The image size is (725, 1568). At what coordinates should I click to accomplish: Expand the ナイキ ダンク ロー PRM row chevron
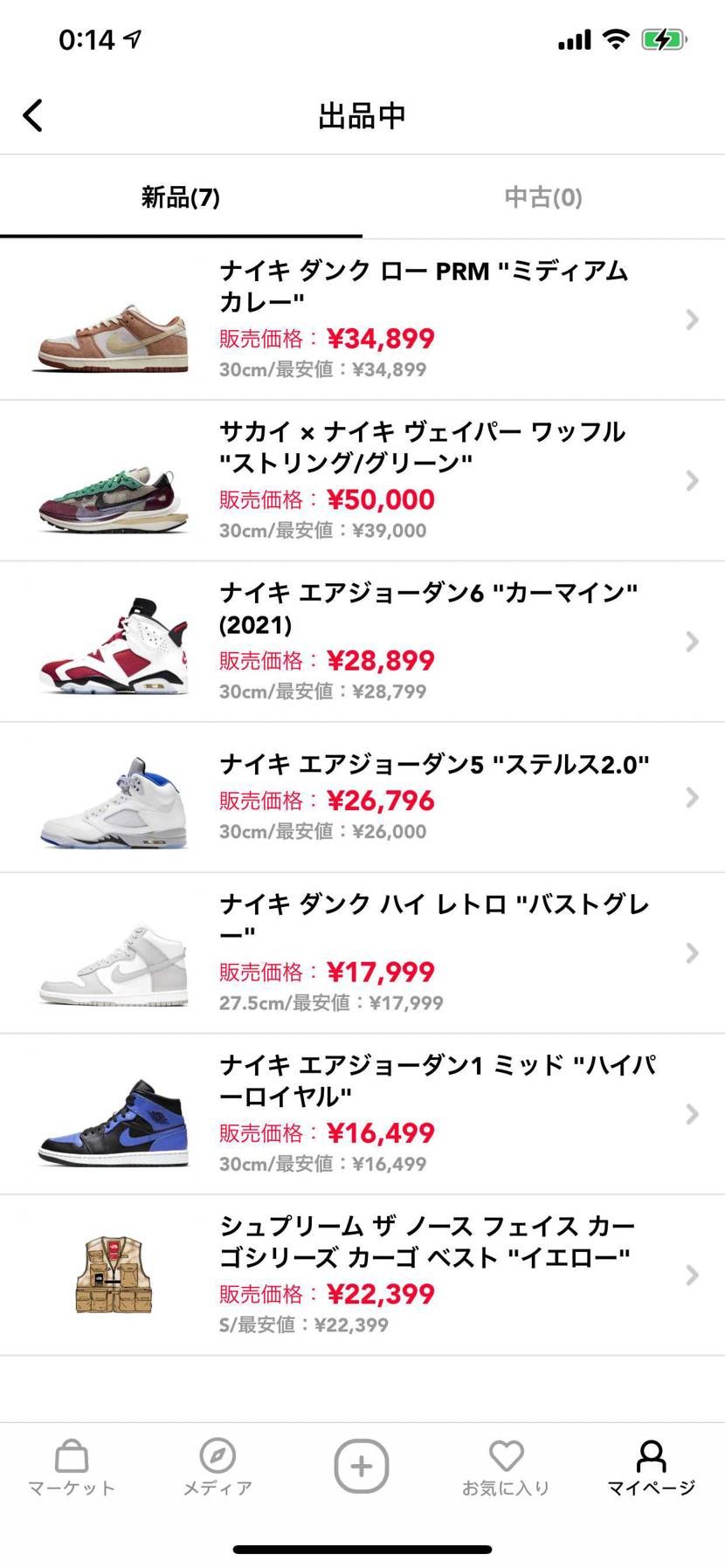pyautogui.click(x=692, y=319)
